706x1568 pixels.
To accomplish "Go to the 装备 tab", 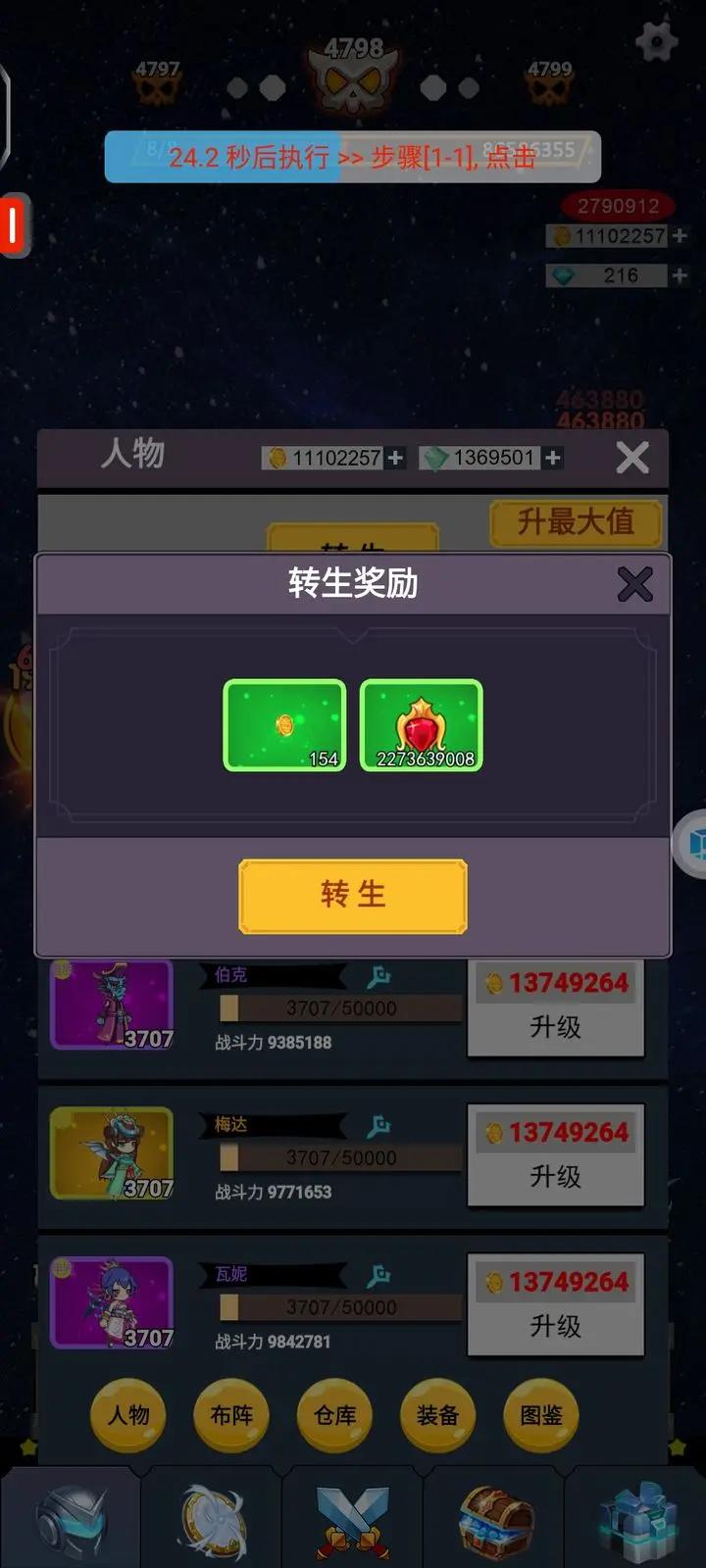I will [438, 1415].
